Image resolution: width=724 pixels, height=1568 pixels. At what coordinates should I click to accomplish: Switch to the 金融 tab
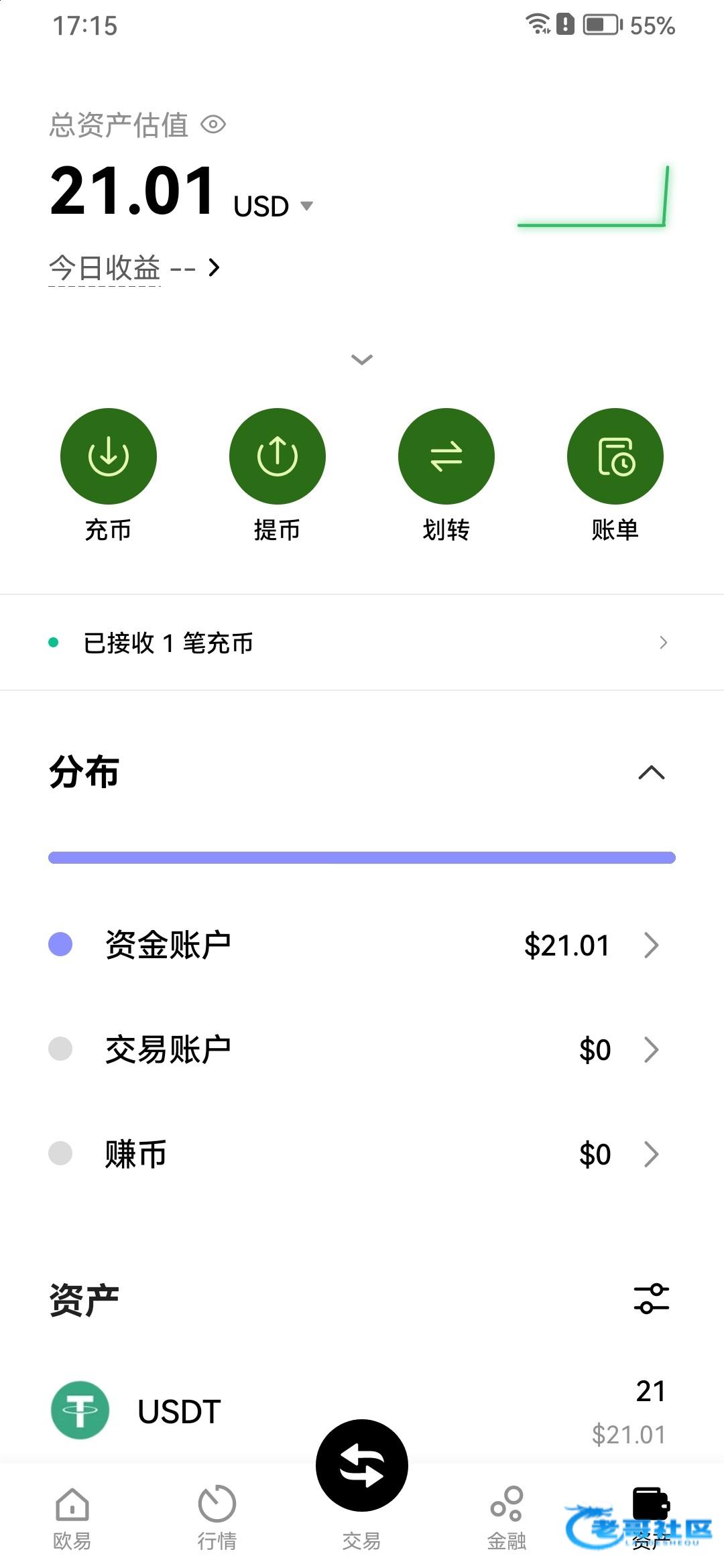[x=507, y=1518]
